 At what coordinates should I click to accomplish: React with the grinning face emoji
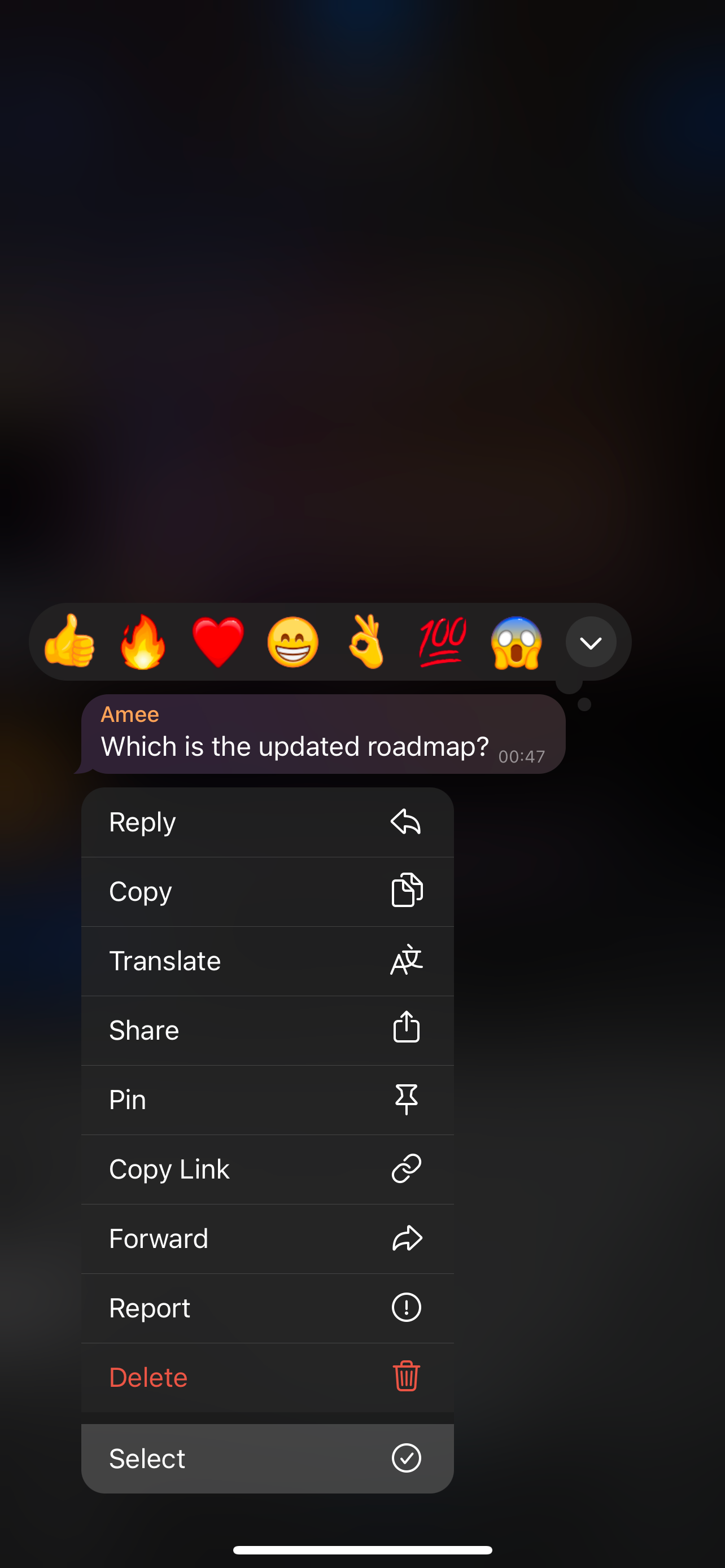(x=293, y=642)
